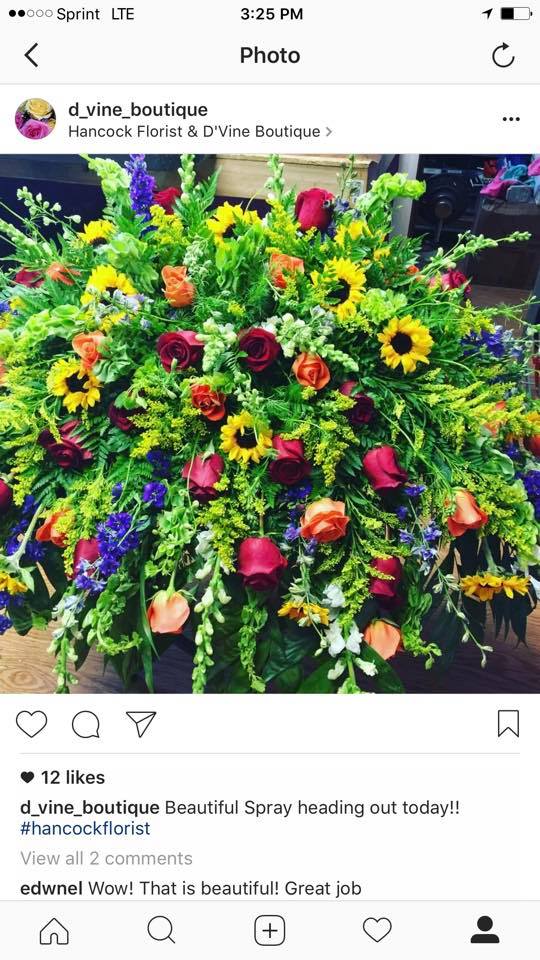Switch to the Search tab
This screenshot has height=960, width=540.
tap(162, 931)
